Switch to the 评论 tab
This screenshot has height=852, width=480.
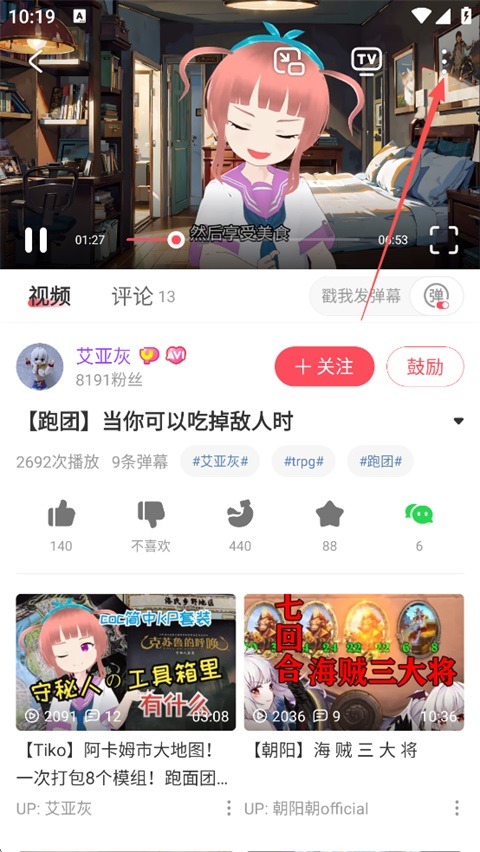[143, 297]
